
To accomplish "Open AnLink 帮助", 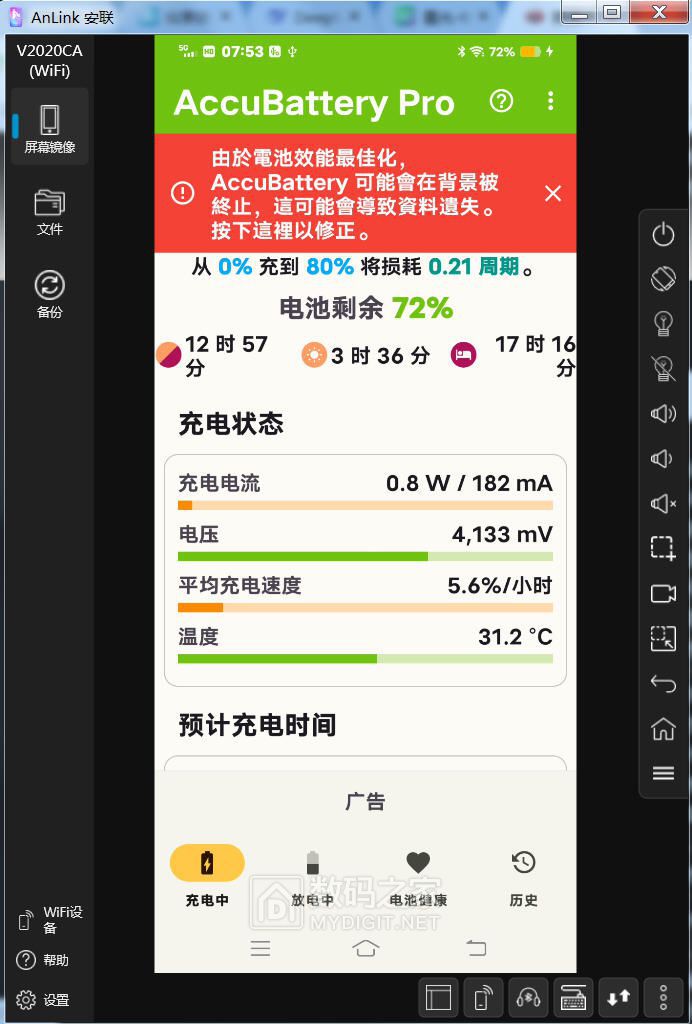I will (x=43, y=960).
